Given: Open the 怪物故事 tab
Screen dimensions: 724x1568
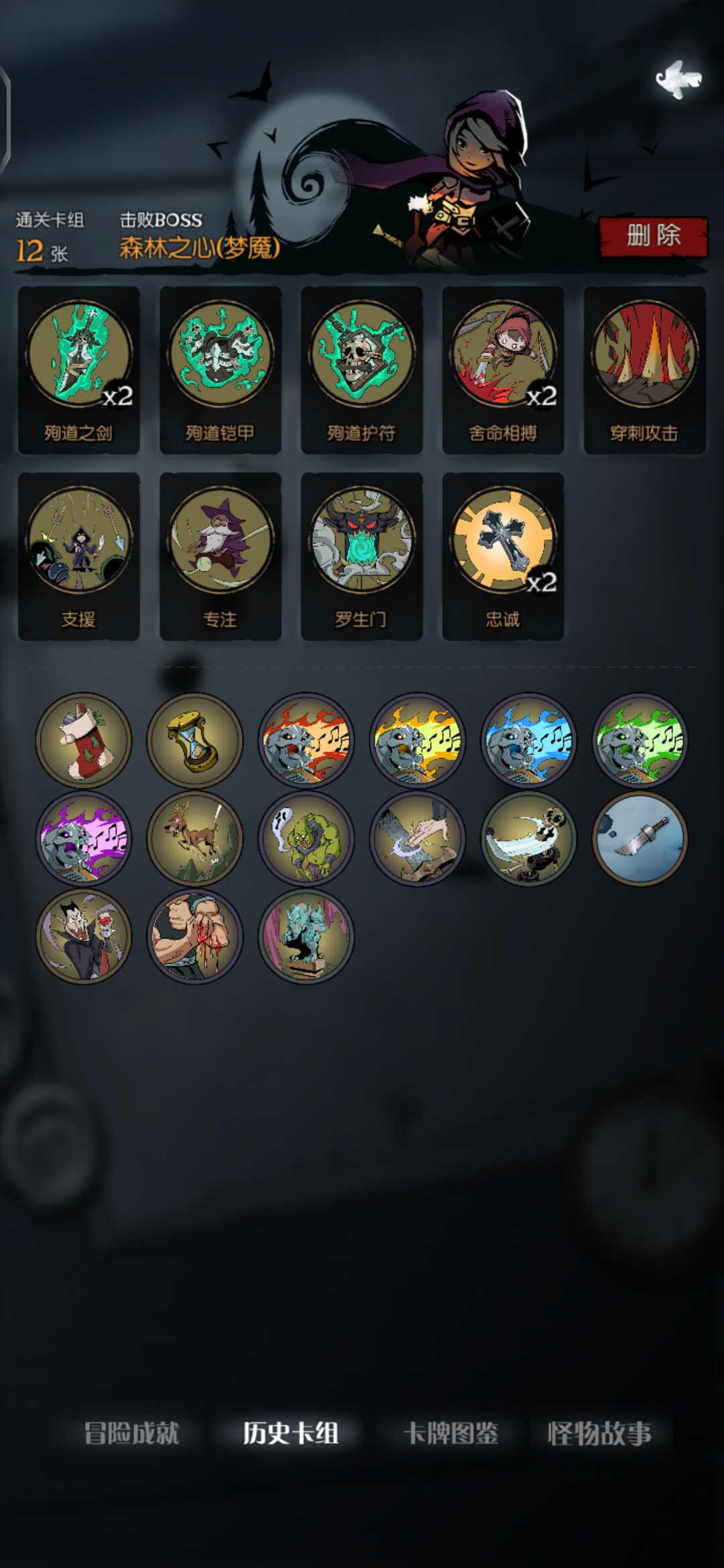Looking at the screenshot, I should pyautogui.click(x=599, y=1433).
